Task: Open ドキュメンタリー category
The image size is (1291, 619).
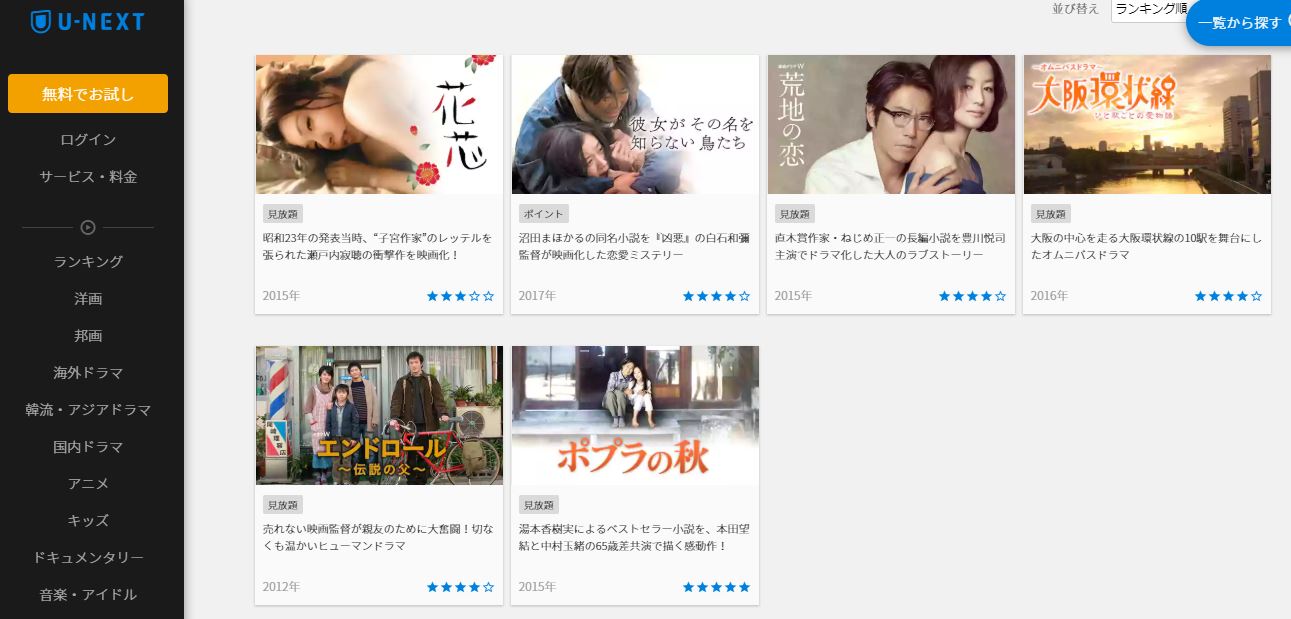Action: click(88, 558)
